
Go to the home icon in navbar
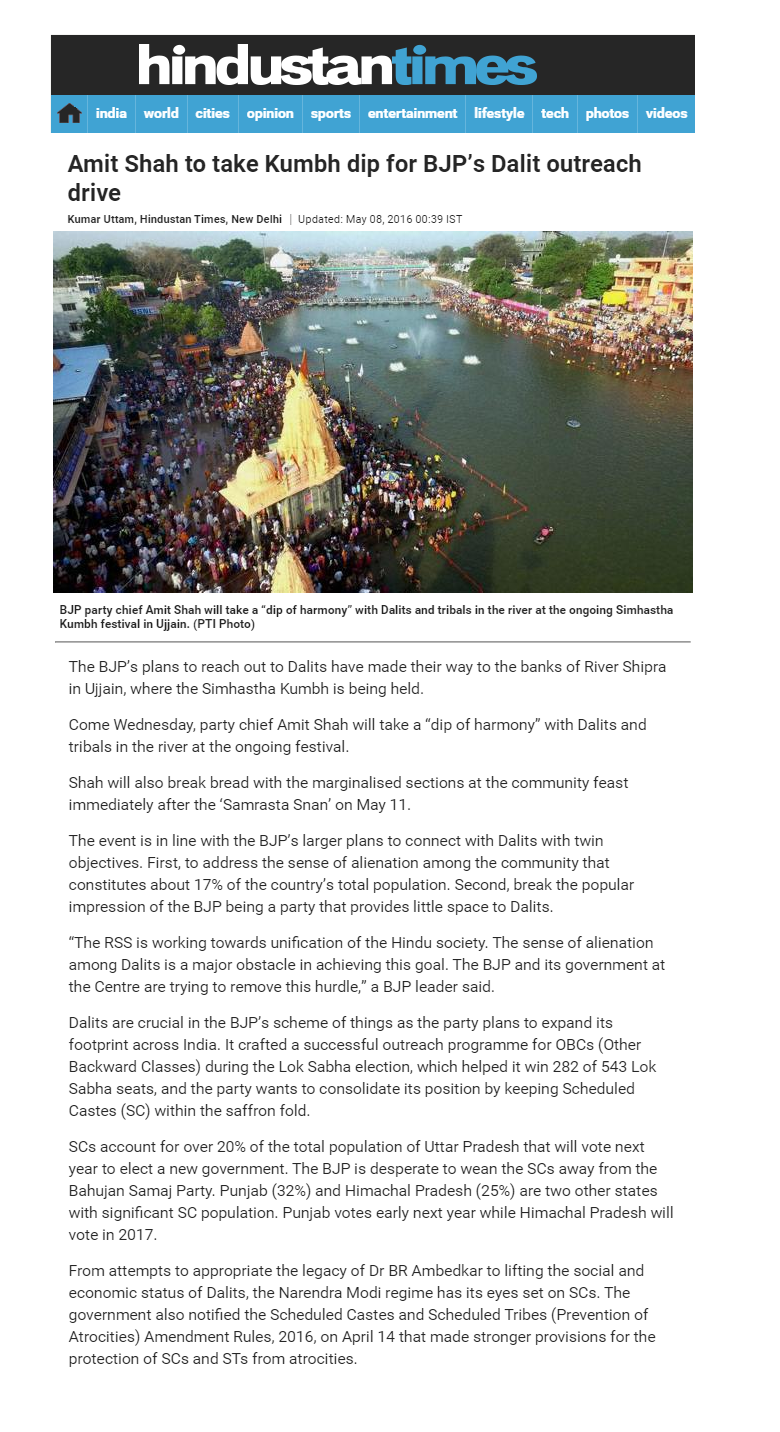pos(69,113)
